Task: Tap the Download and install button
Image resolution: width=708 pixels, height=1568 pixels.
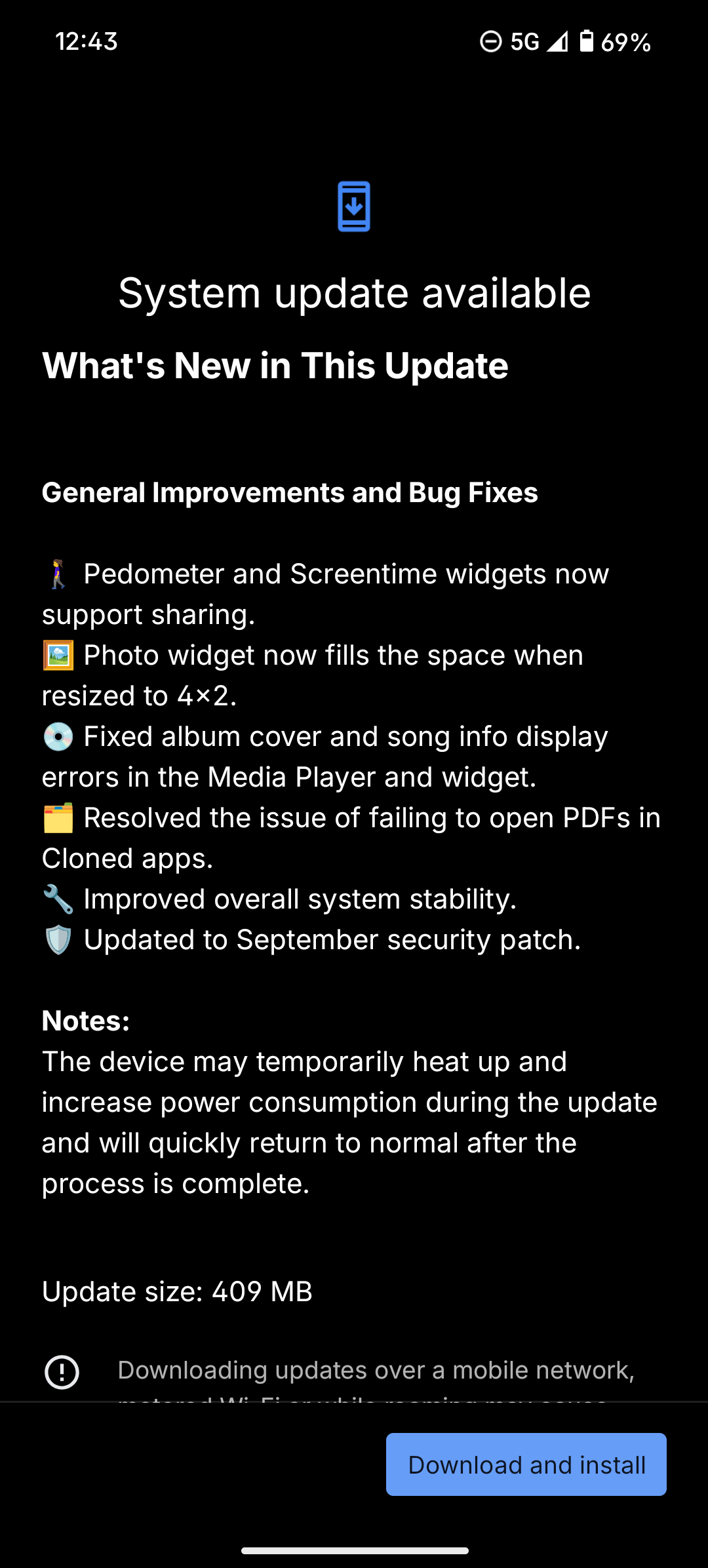Action: 526,1464
